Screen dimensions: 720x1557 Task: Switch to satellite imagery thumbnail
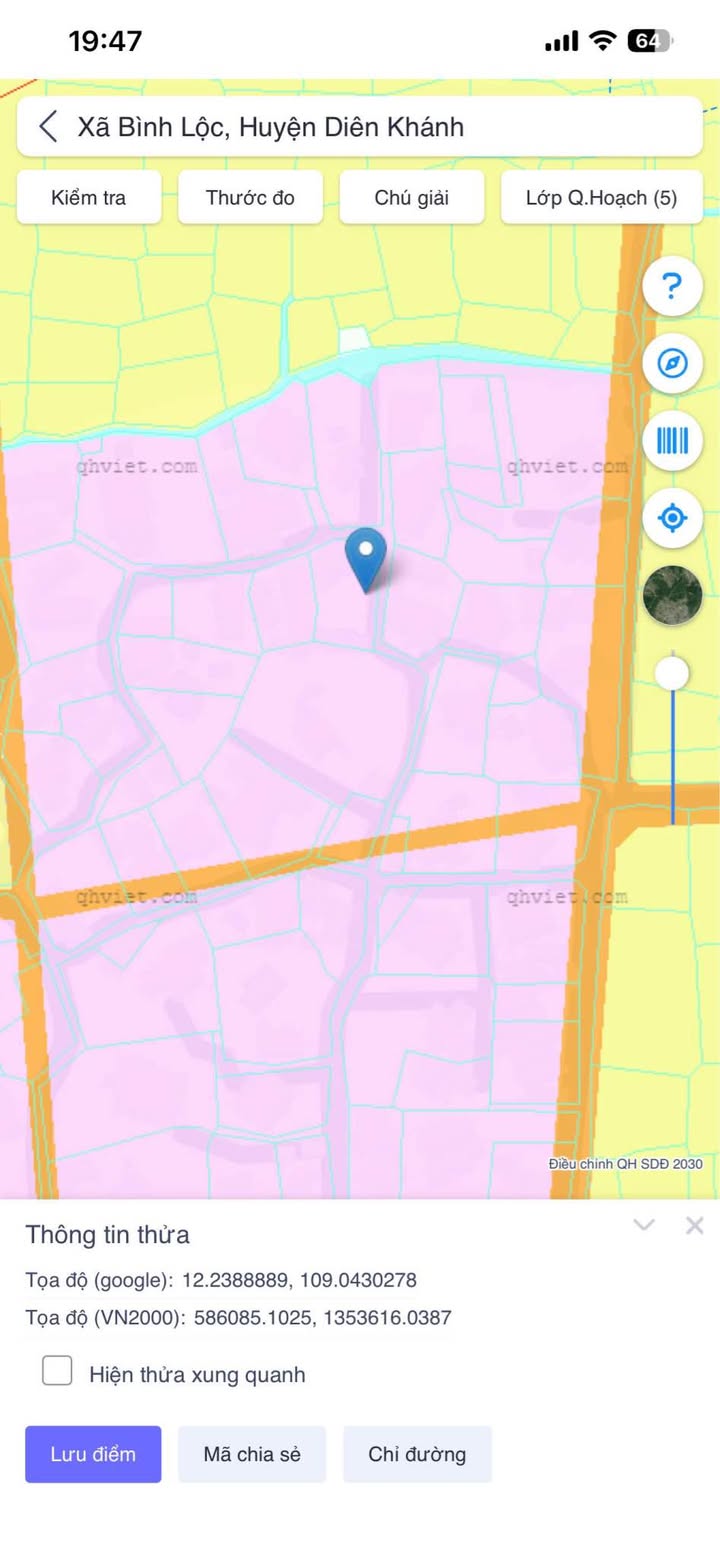pyautogui.click(x=672, y=596)
